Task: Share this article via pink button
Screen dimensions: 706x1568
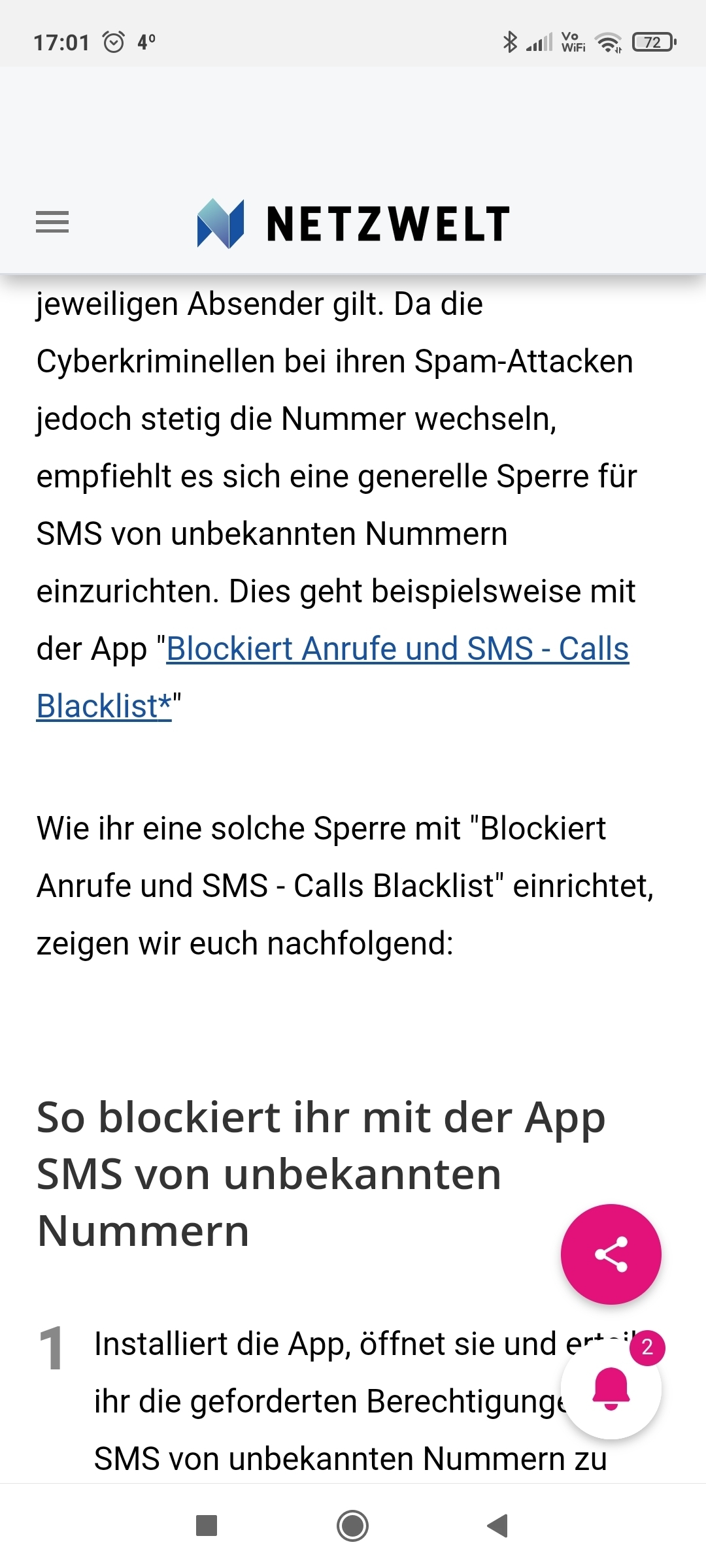Action: point(611,1254)
